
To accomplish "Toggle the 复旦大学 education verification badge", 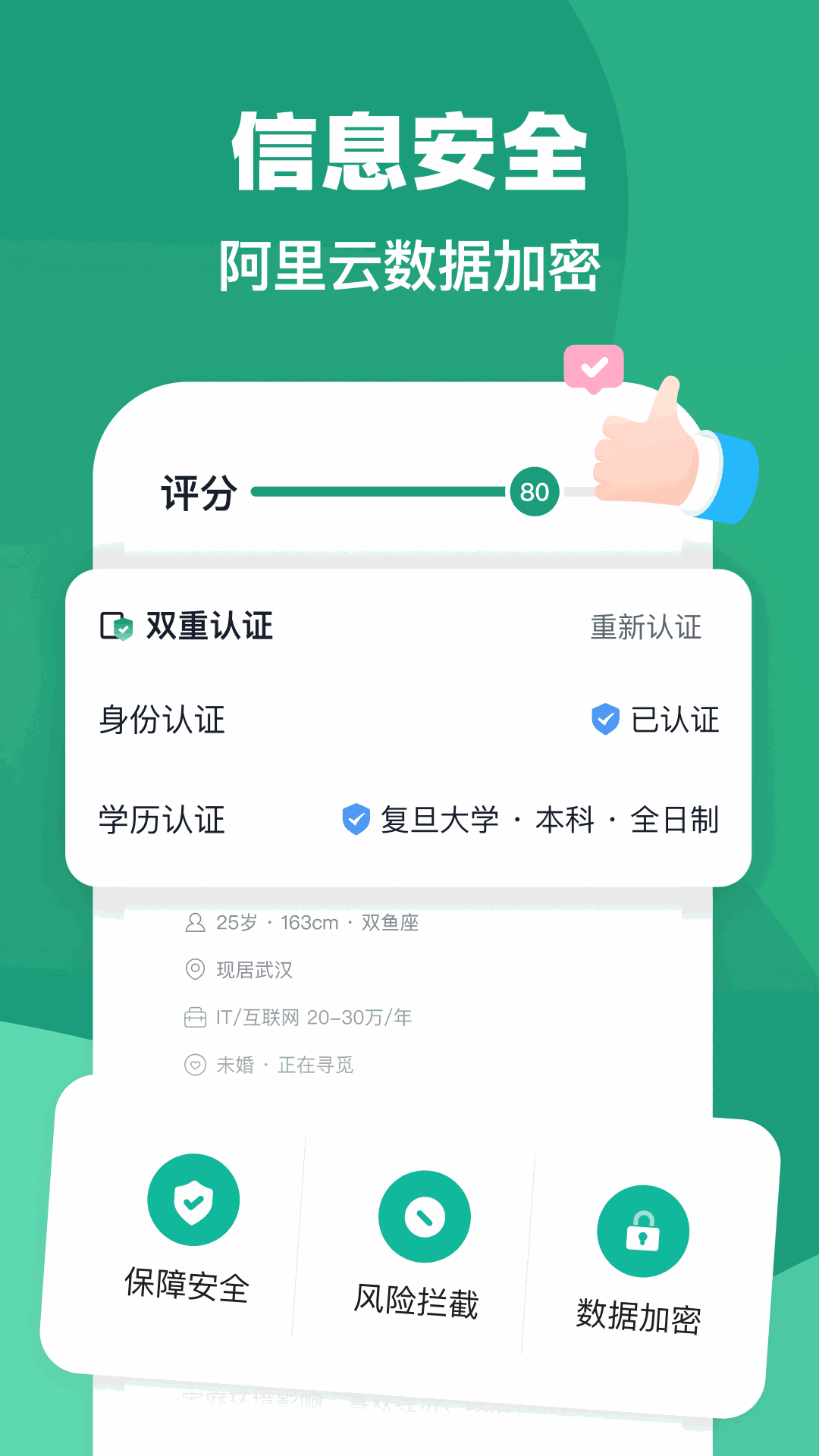I will point(356,819).
